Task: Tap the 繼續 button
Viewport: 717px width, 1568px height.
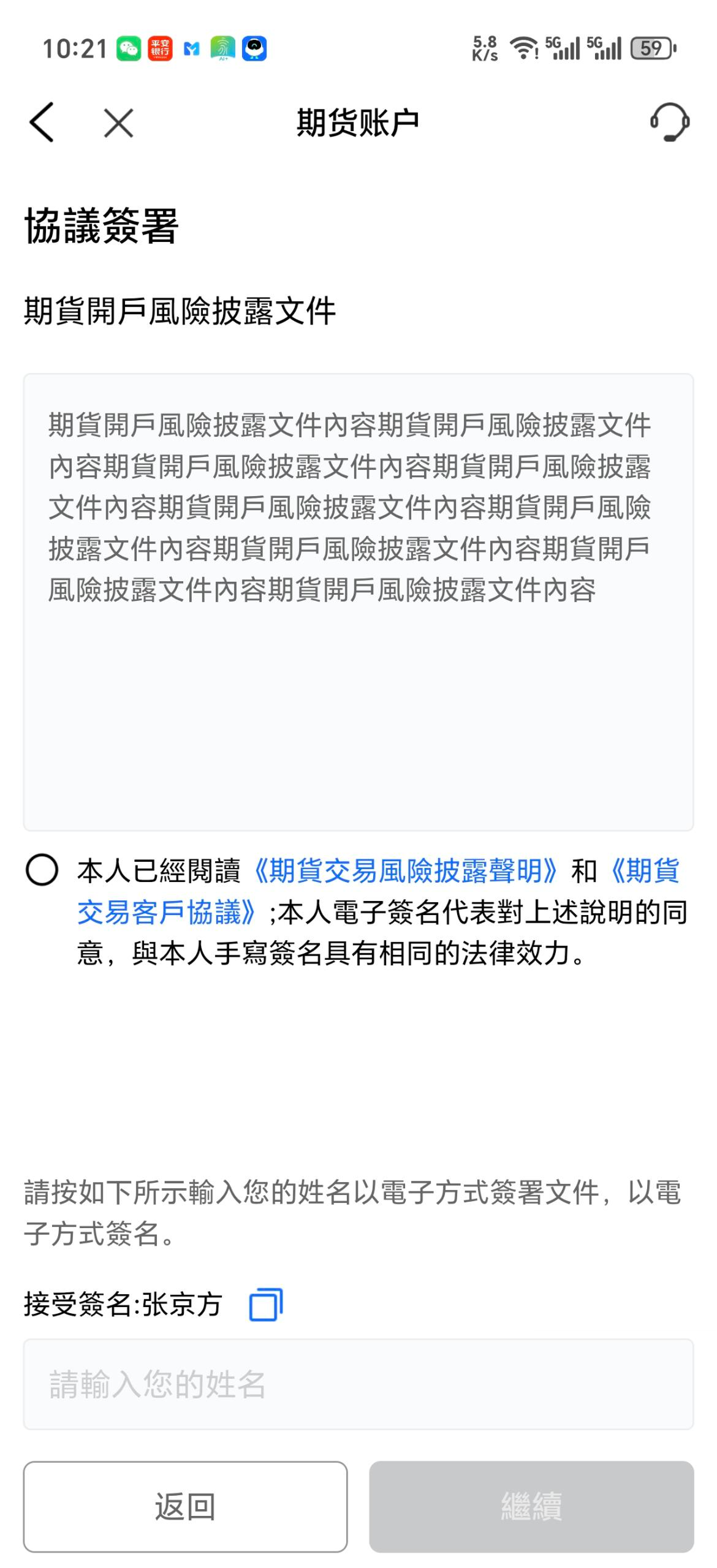Action: tap(531, 1507)
